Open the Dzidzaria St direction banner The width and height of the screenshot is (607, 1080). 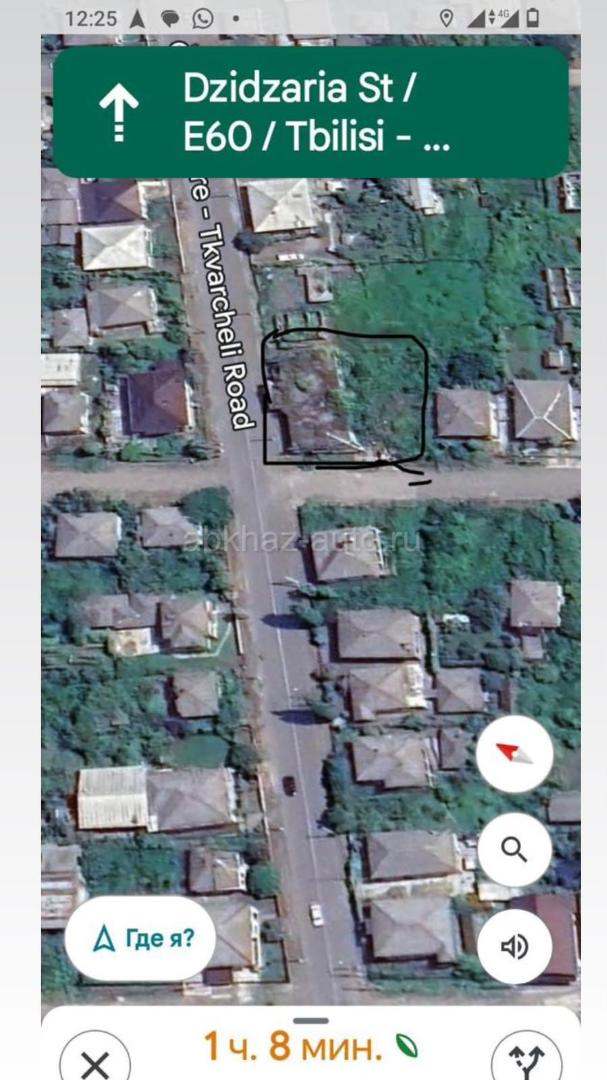point(311,112)
